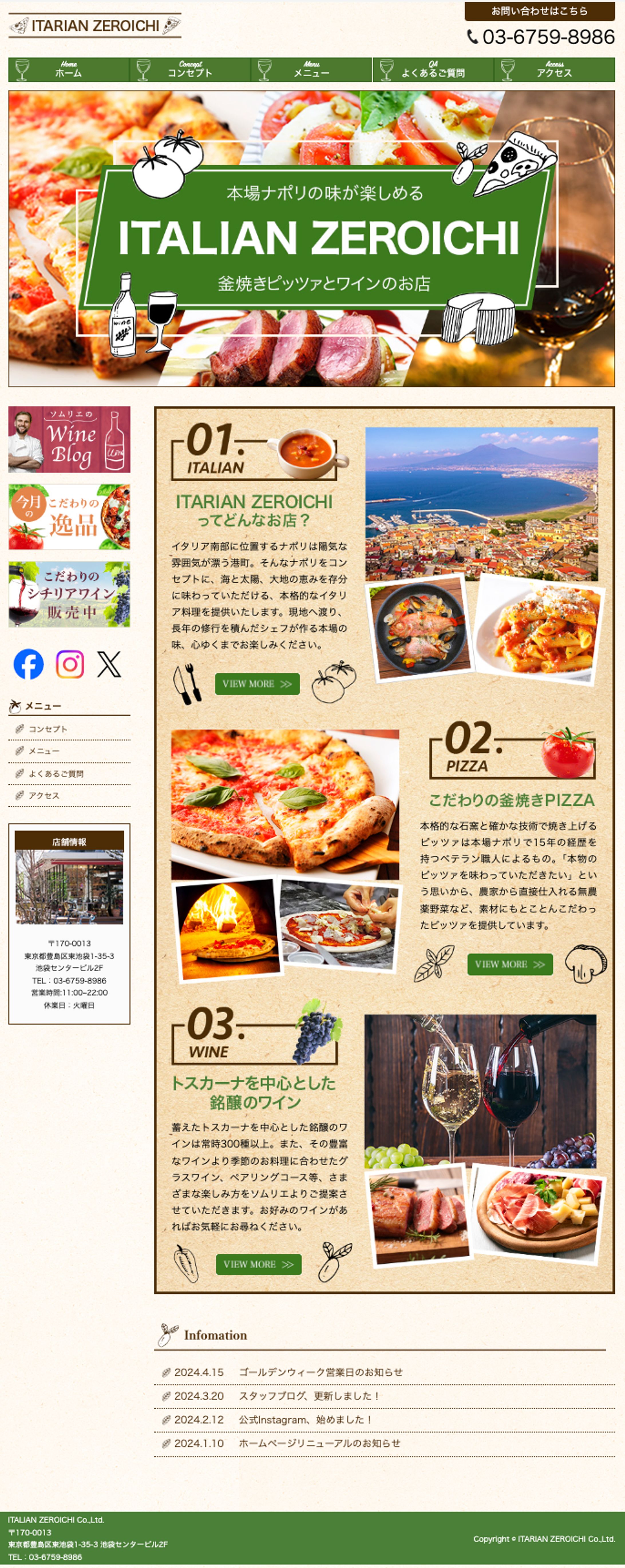The height and width of the screenshot is (1568, 625).
Task: Open the シチリアワイン販売中 banner
Action: pos(70,594)
